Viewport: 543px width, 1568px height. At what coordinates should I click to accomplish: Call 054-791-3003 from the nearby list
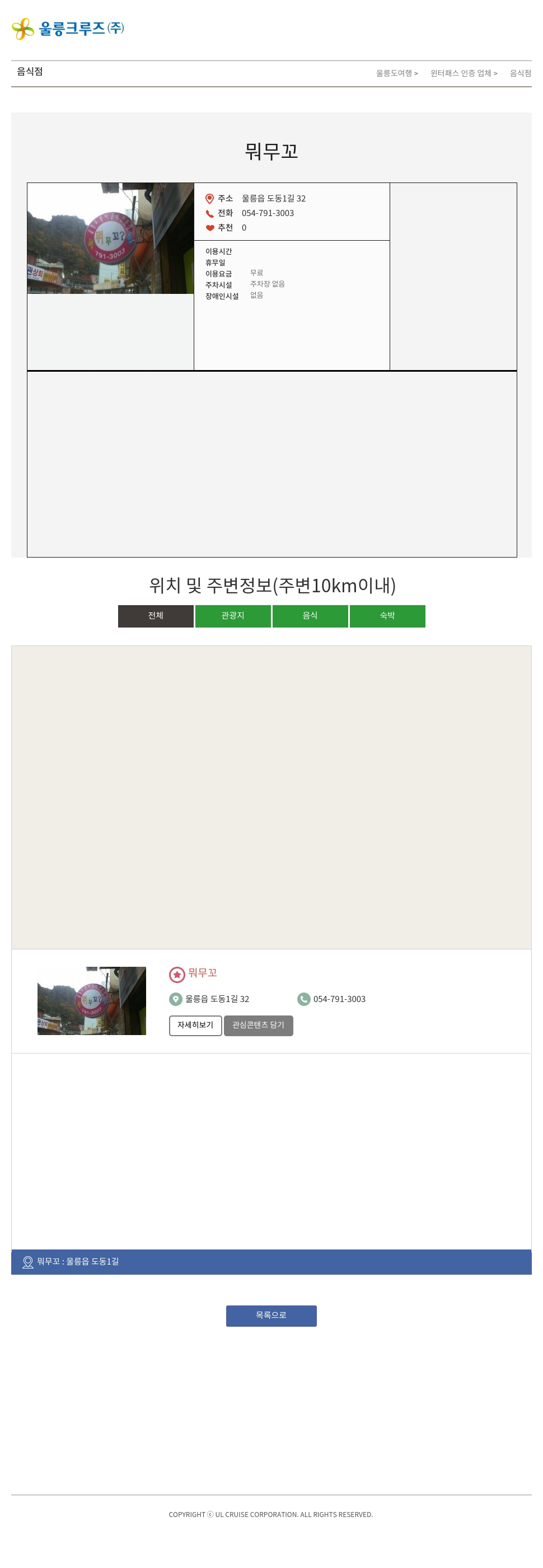pos(339,999)
